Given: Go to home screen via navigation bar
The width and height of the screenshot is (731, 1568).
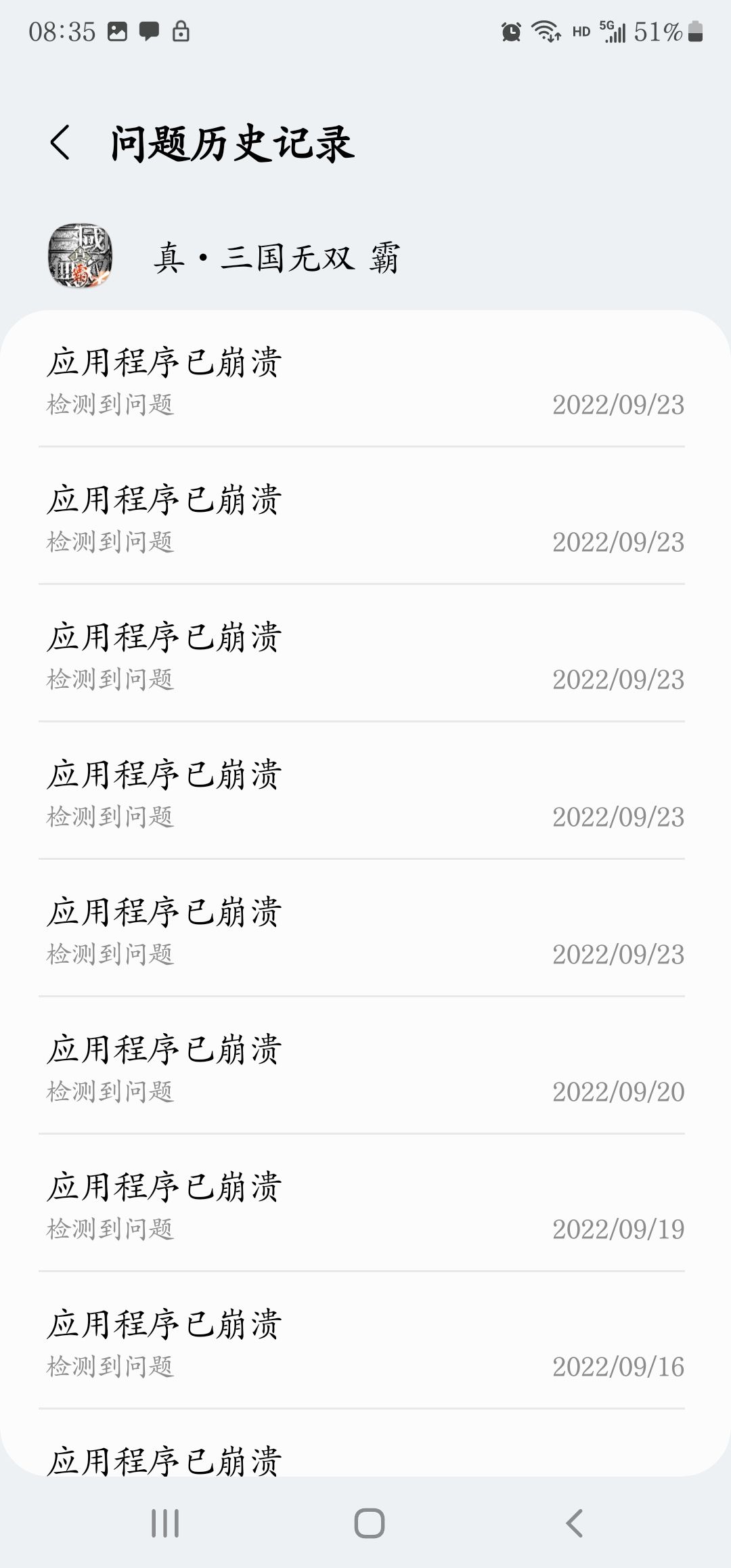Looking at the screenshot, I should click(x=370, y=1523).
